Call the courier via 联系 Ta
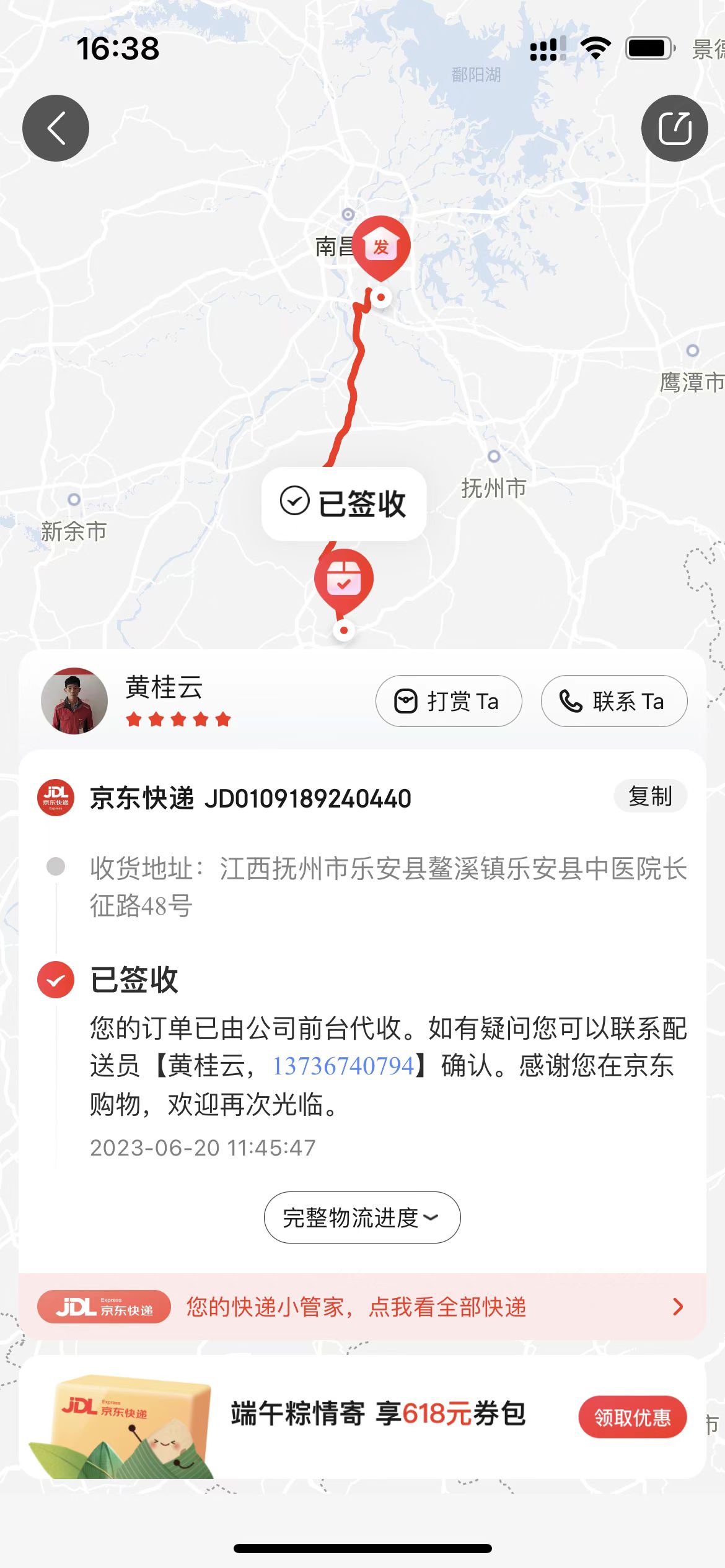The height and width of the screenshot is (1568, 725). point(614,701)
